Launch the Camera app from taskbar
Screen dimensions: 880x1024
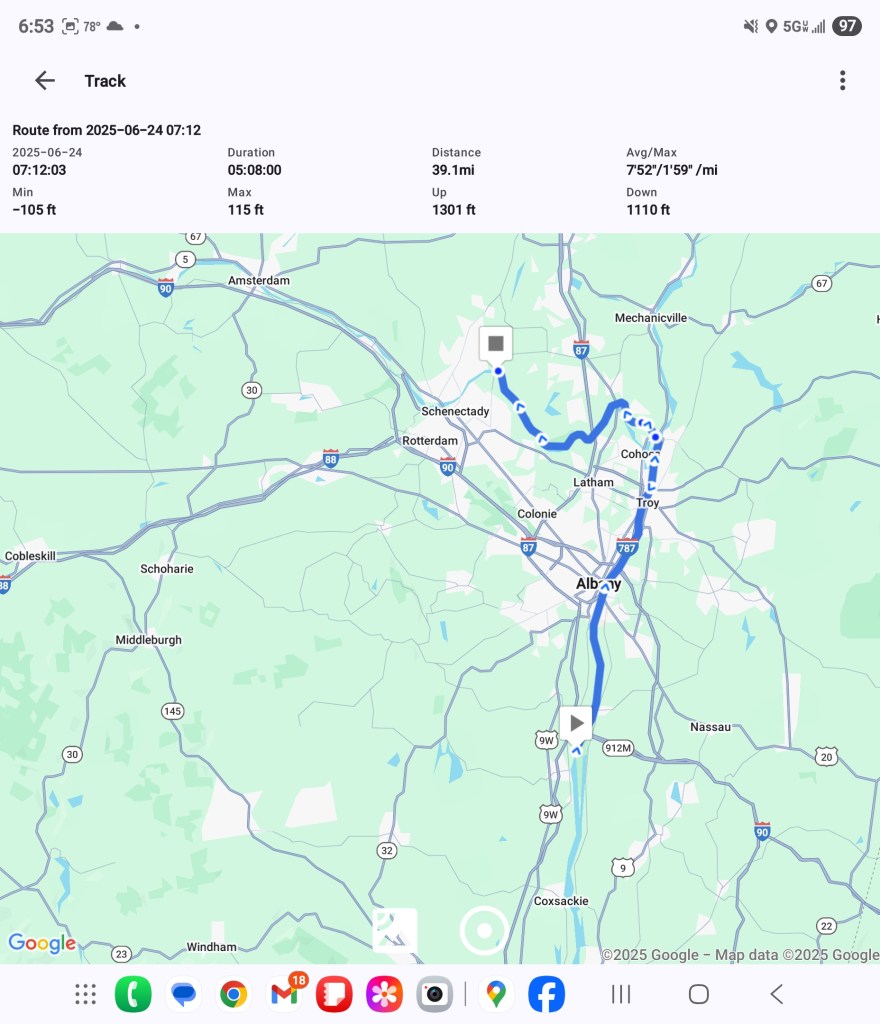click(x=434, y=994)
